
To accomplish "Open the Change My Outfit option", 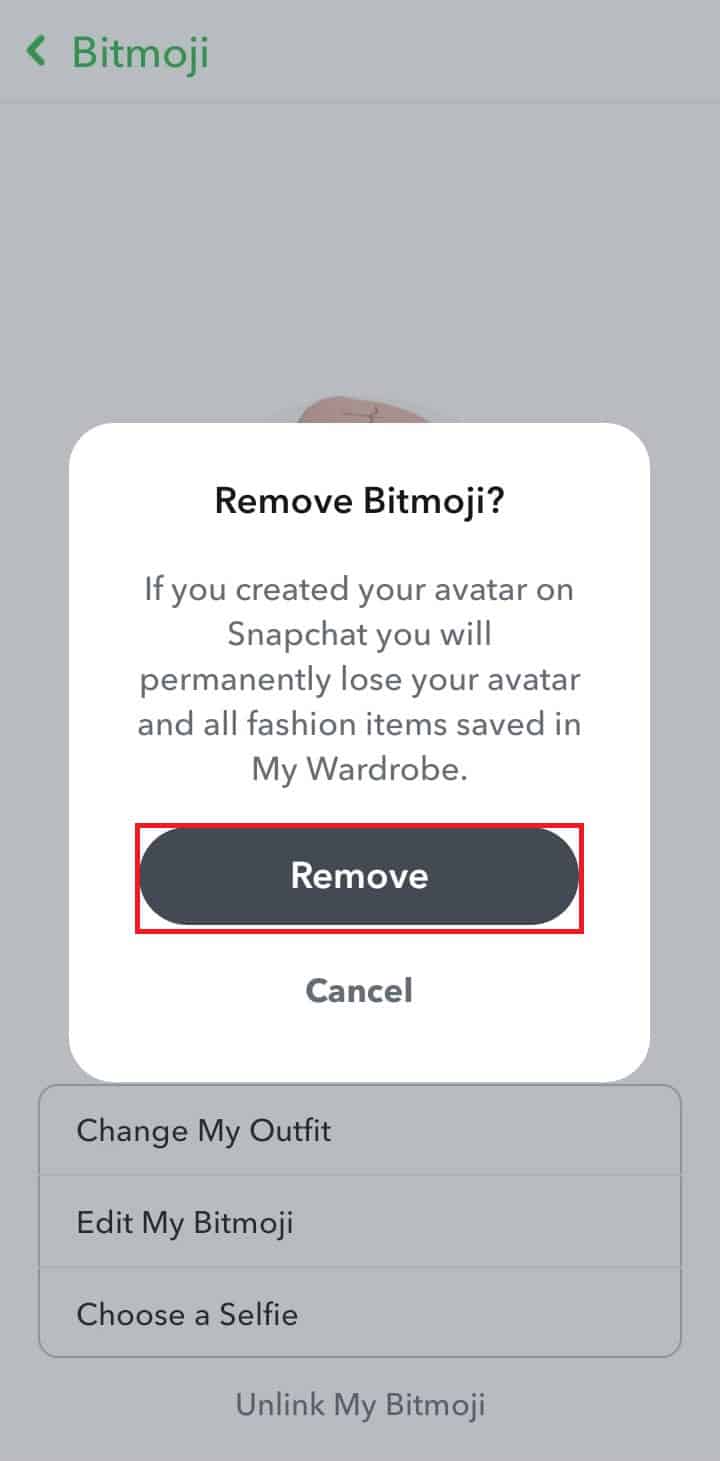I will (x=203, y=1131).
